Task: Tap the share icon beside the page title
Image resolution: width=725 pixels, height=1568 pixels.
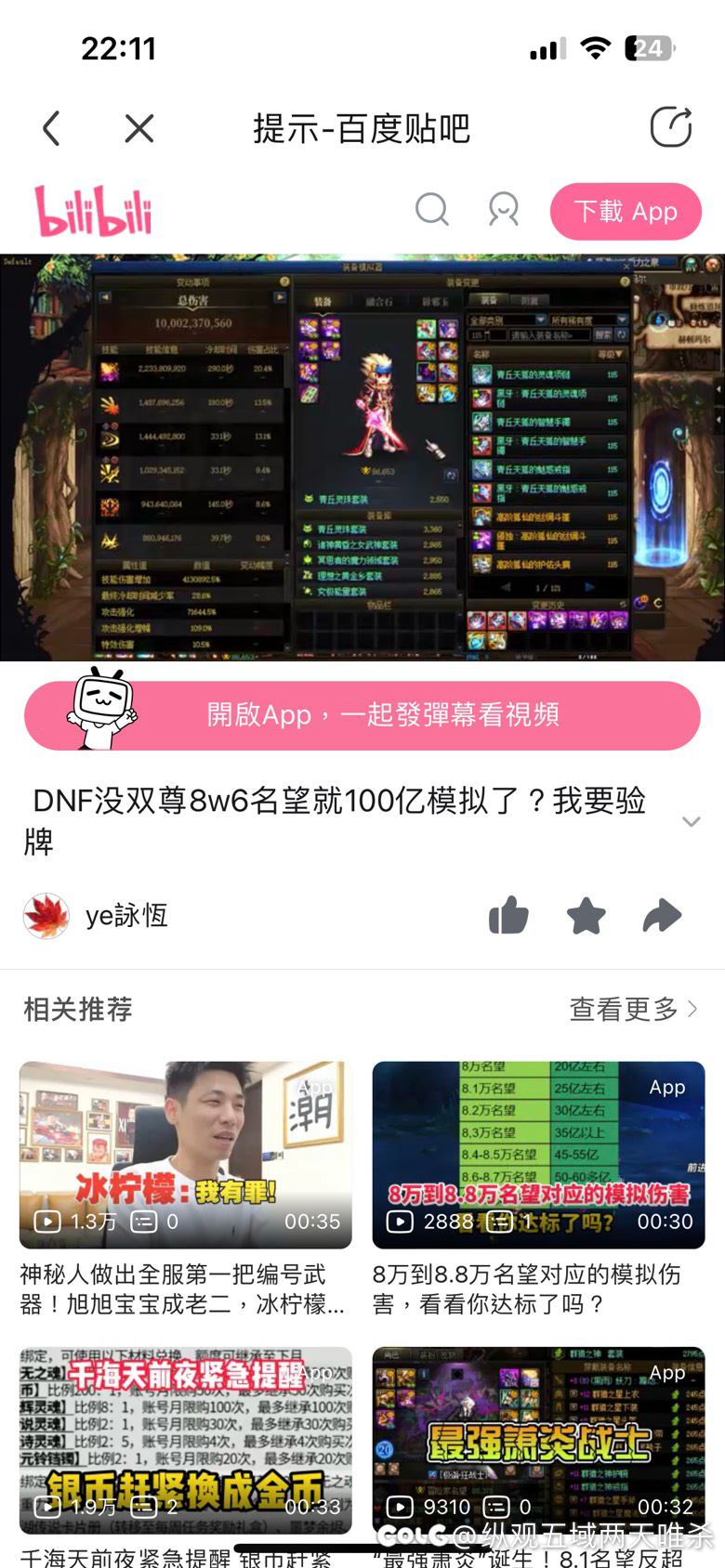Action: pyautogui.click(x=670, y=127)
